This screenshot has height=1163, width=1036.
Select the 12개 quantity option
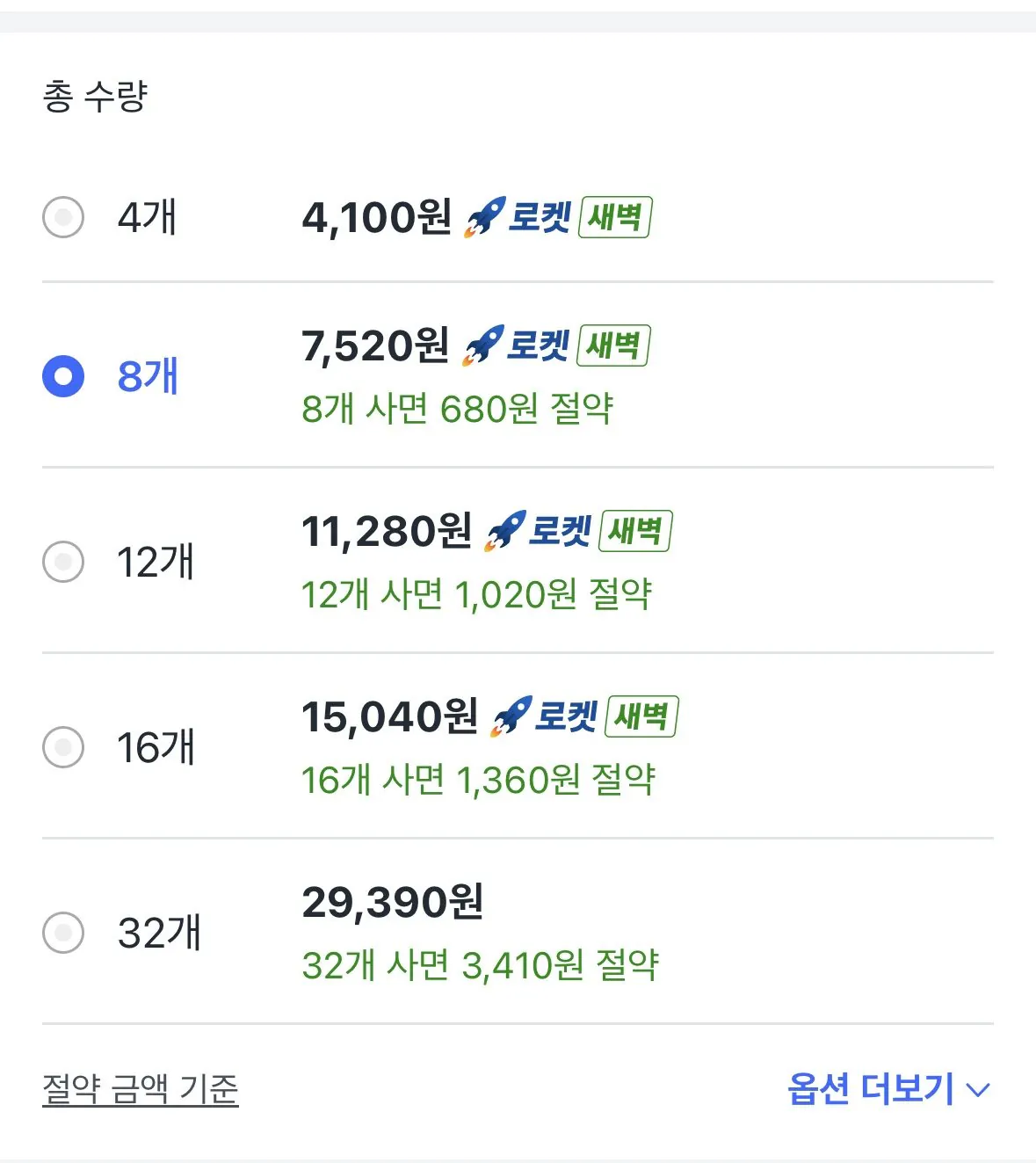tap(62, 559)
